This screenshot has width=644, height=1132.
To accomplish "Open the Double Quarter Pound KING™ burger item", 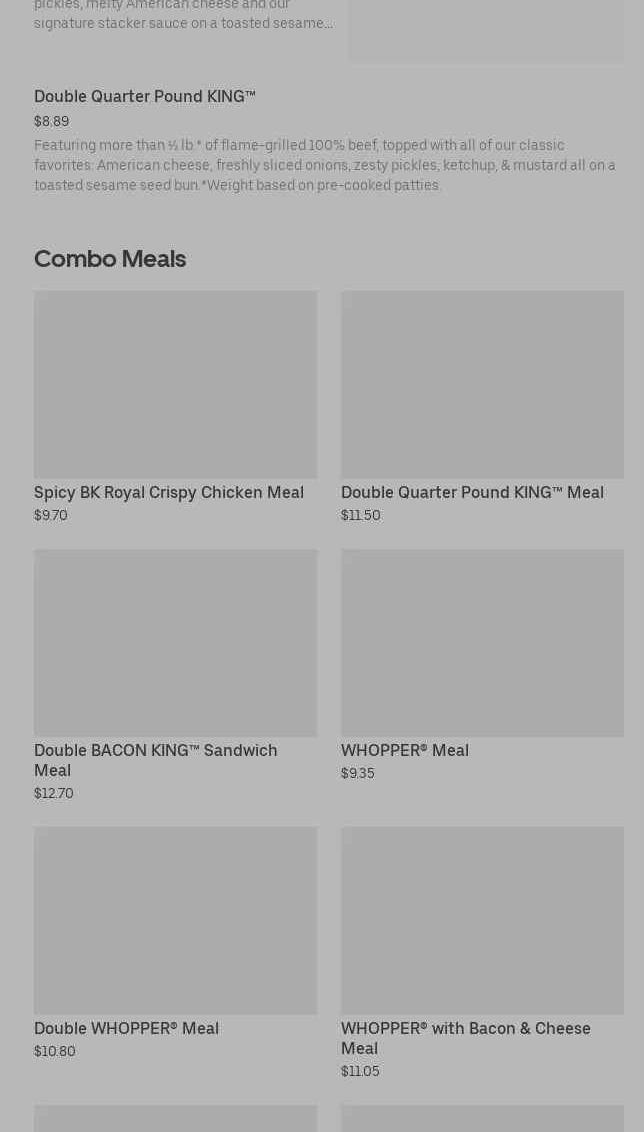I will [145, 97].
